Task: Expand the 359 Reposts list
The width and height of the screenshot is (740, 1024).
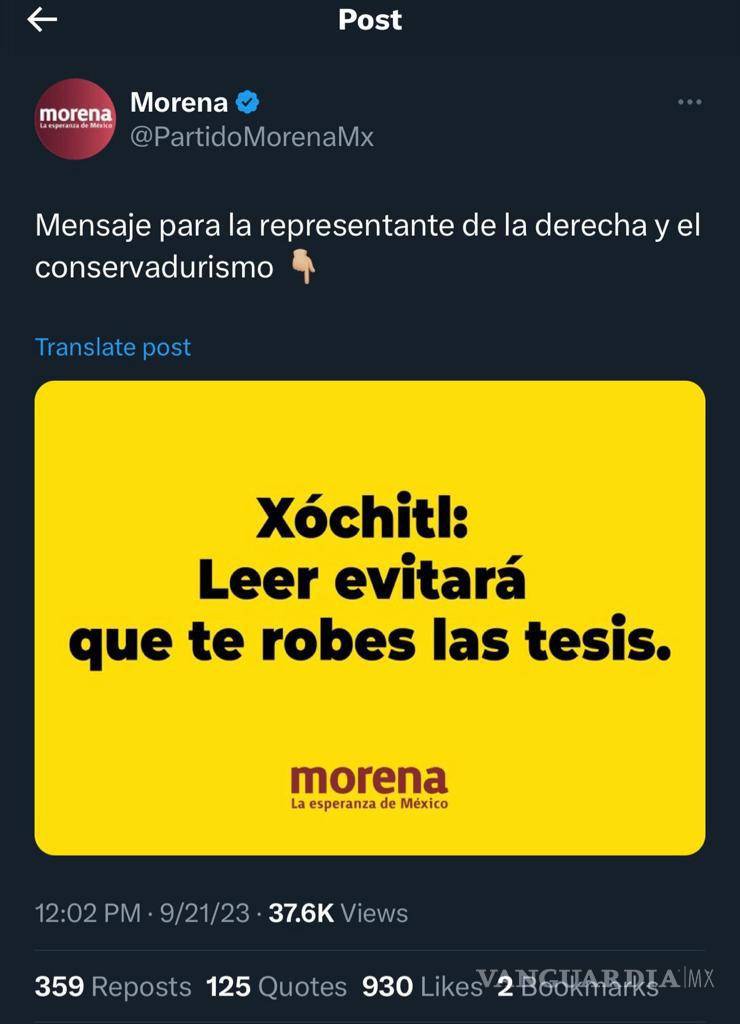Action: click(115, 986)
